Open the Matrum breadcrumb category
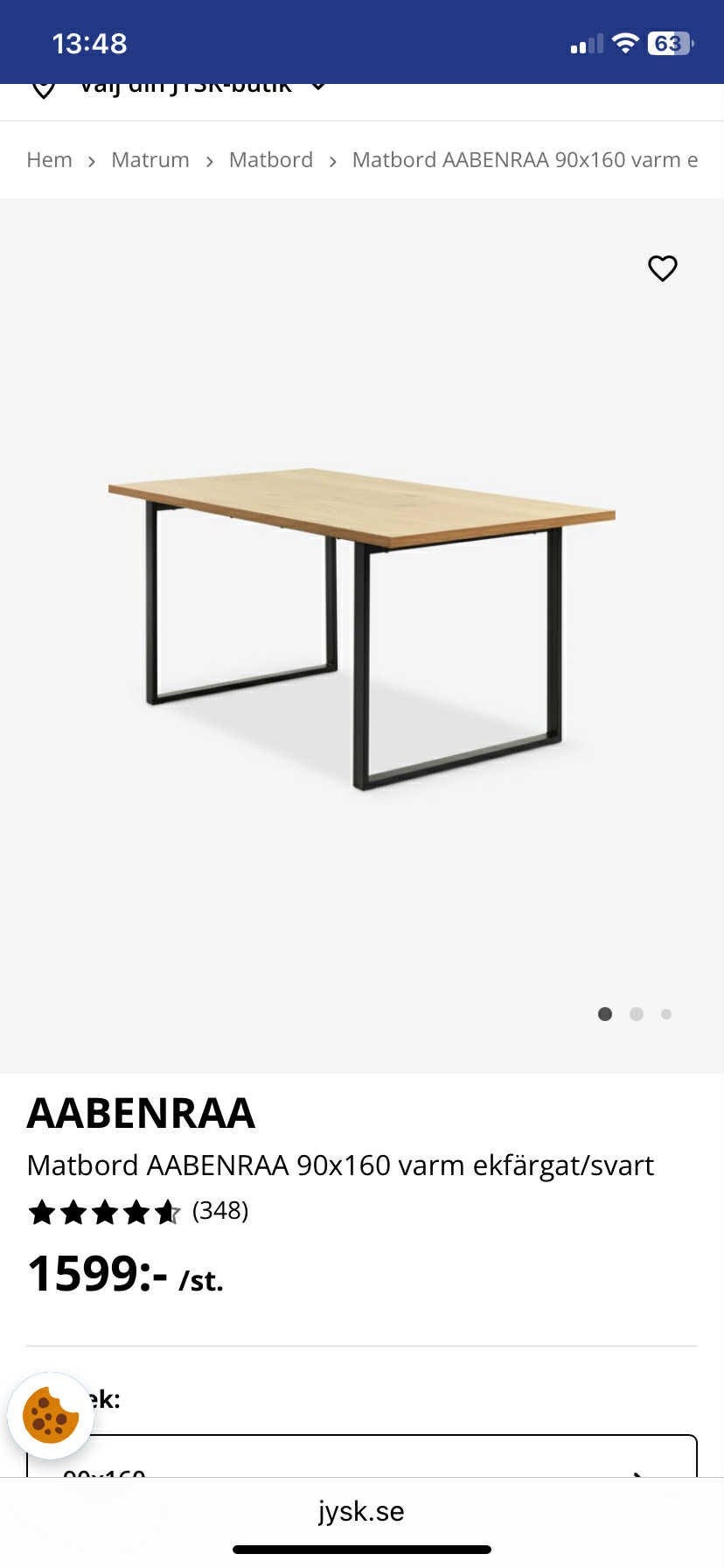Image resolution: width=724 pixels, height=1568 pixels. [x=150, y=159]
